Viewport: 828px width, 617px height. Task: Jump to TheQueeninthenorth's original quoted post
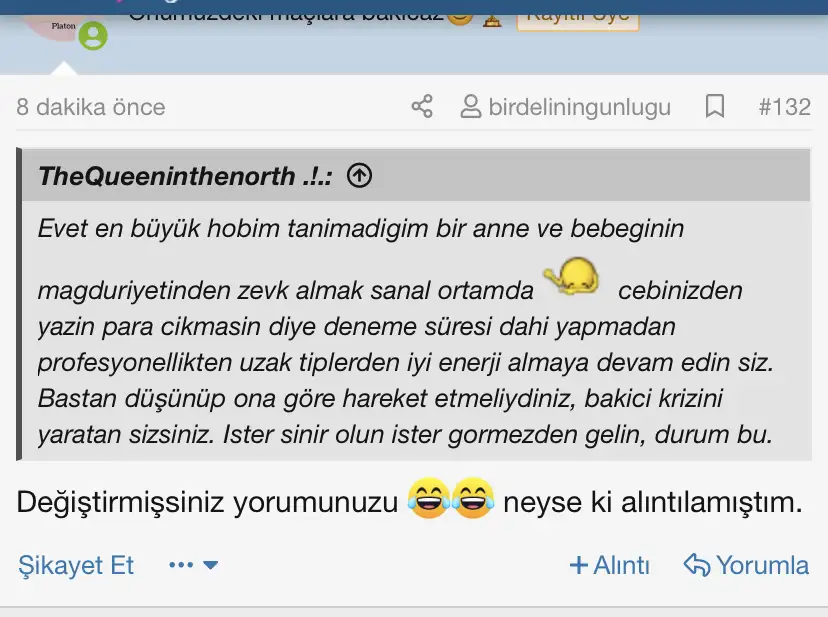click(359, 177)
